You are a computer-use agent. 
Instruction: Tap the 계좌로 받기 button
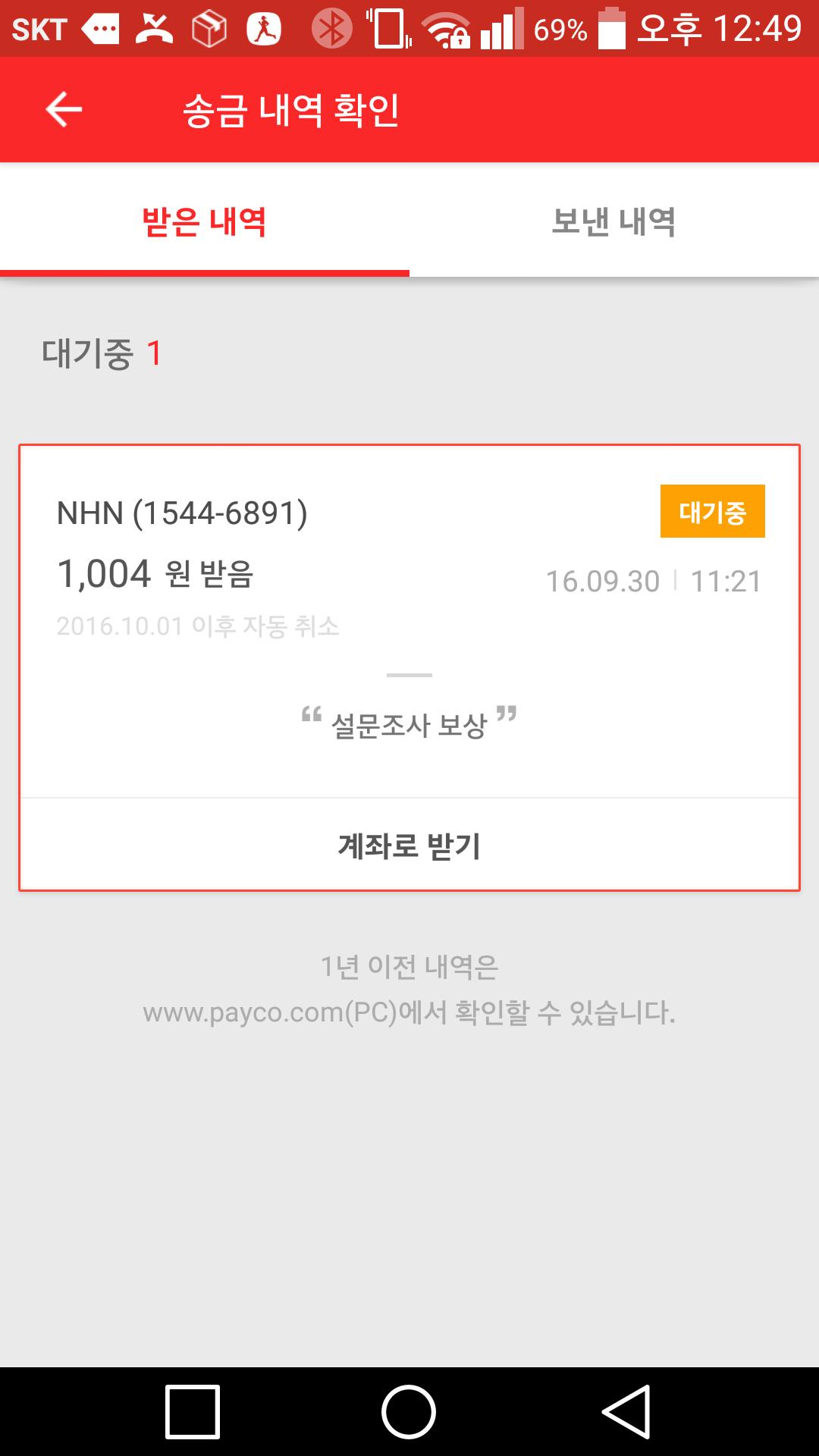(409, 845)
